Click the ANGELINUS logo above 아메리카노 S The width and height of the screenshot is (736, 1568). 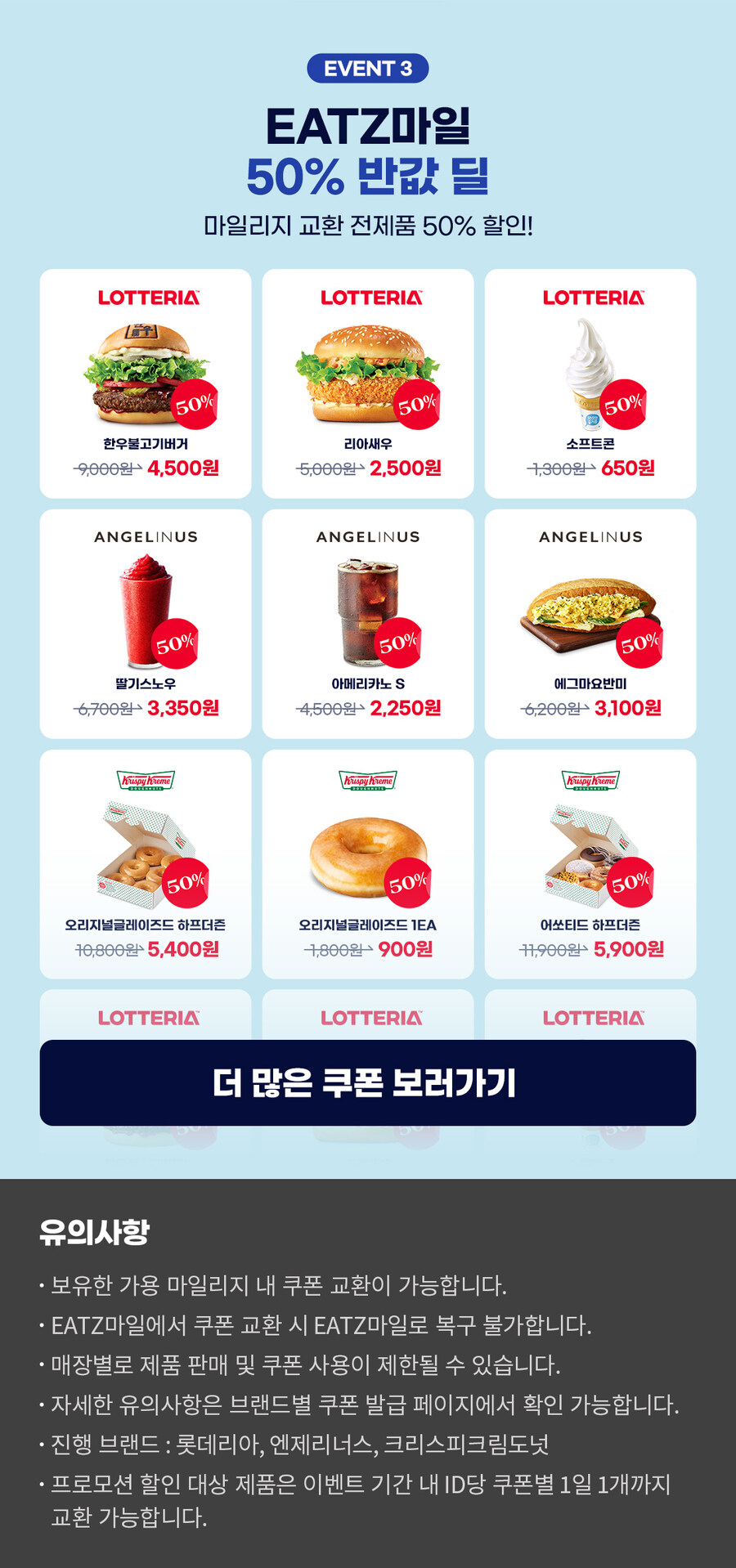[370, 537]
